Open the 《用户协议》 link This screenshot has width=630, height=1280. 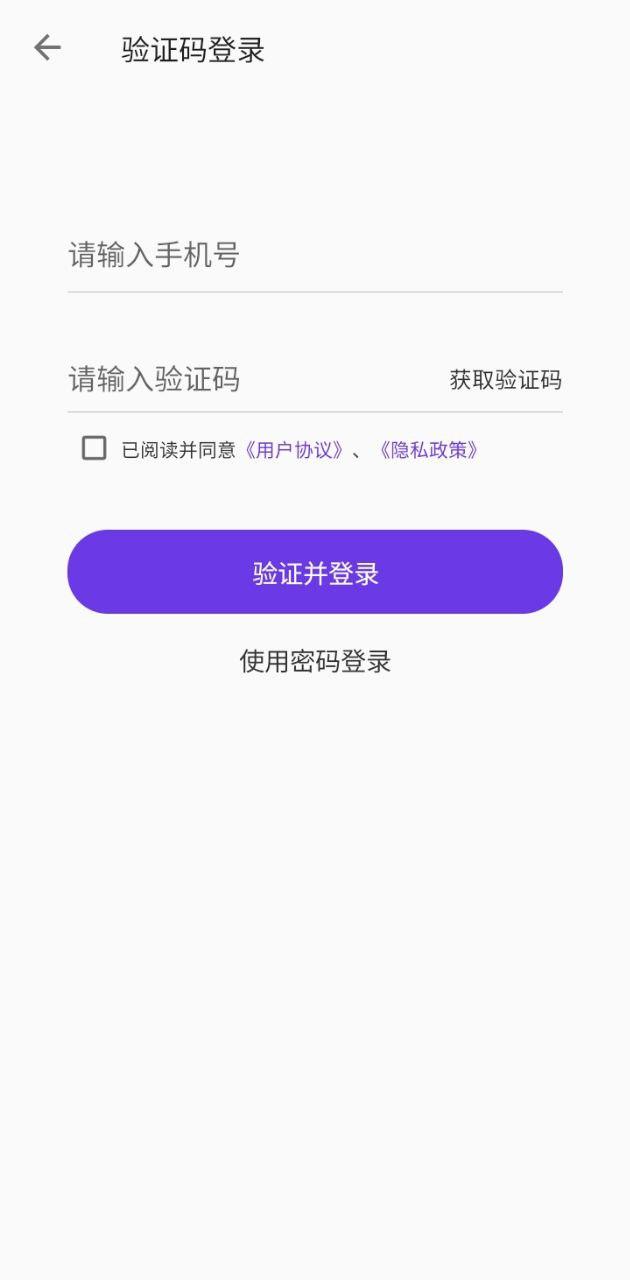coord(296,450)
